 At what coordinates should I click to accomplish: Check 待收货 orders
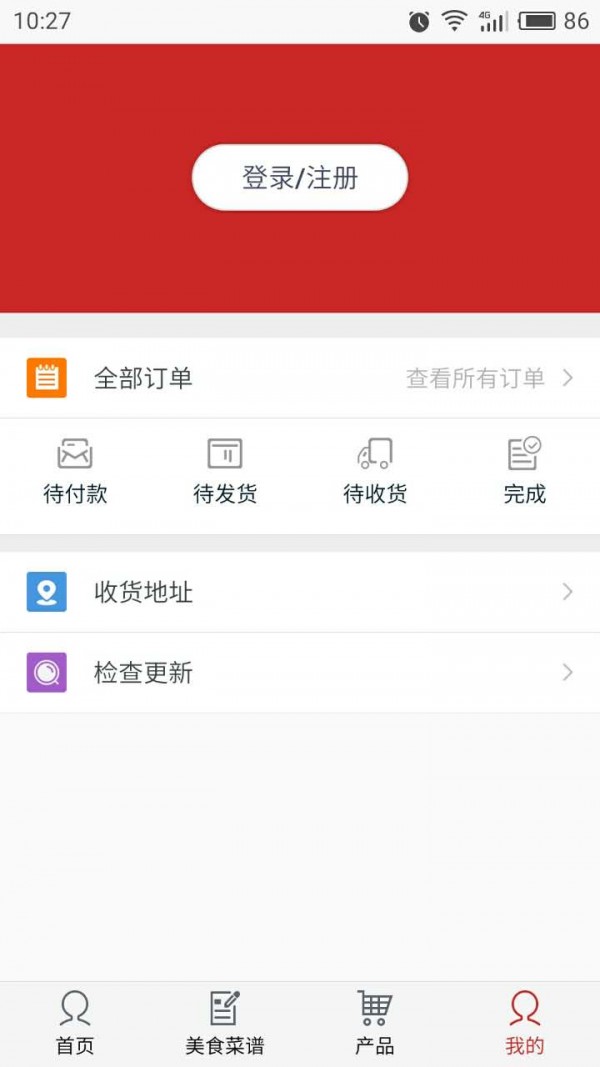375,472
